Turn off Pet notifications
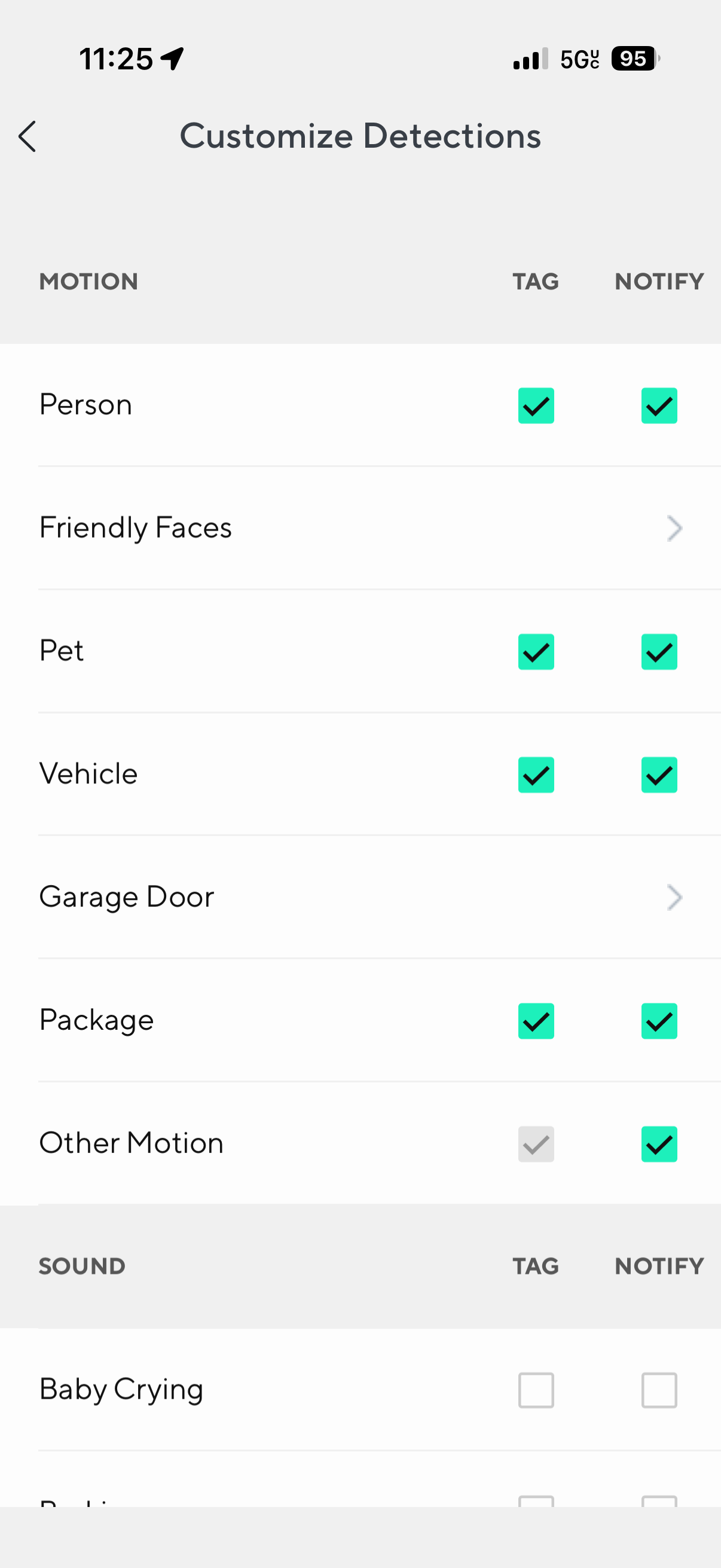 [x=659, y=652]
